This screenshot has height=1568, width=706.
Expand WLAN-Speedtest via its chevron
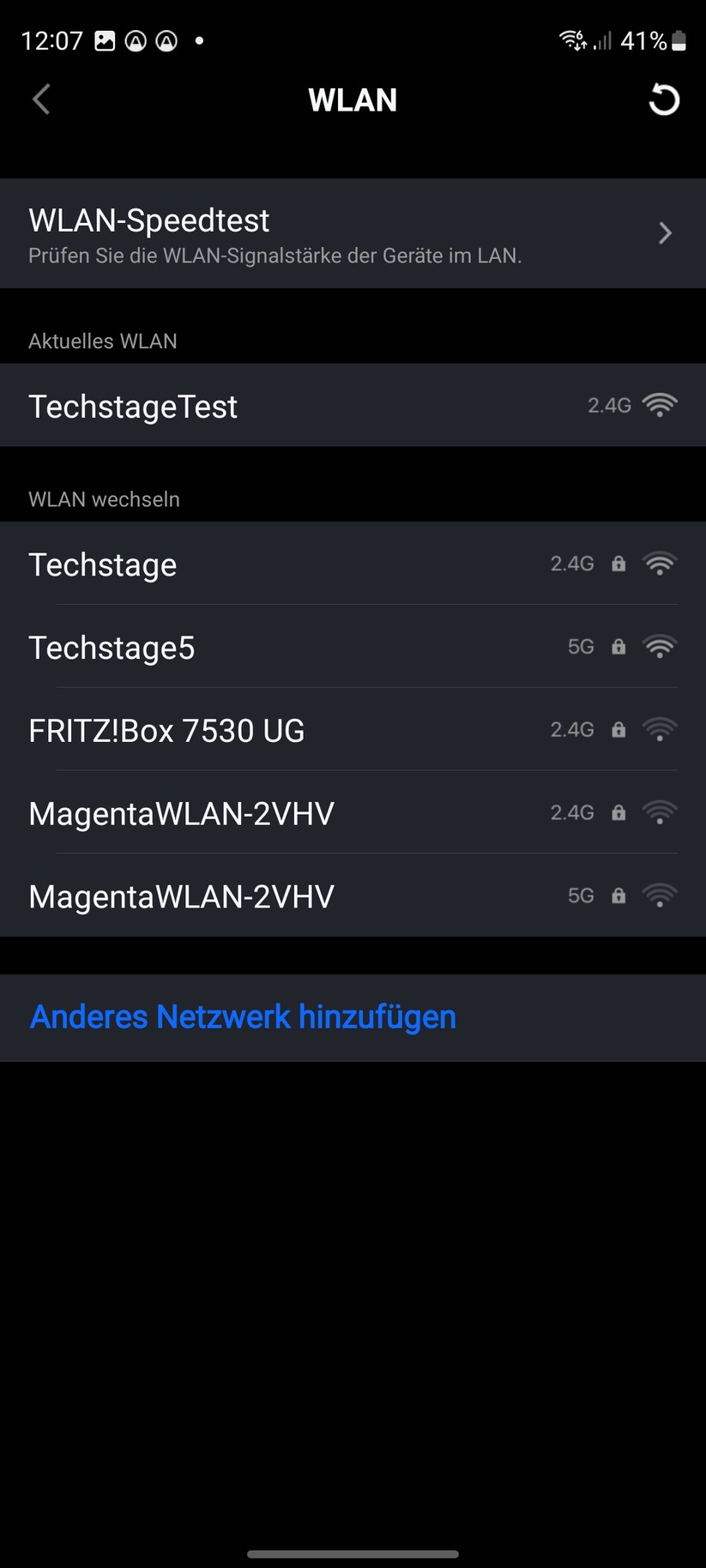(664, 232)
